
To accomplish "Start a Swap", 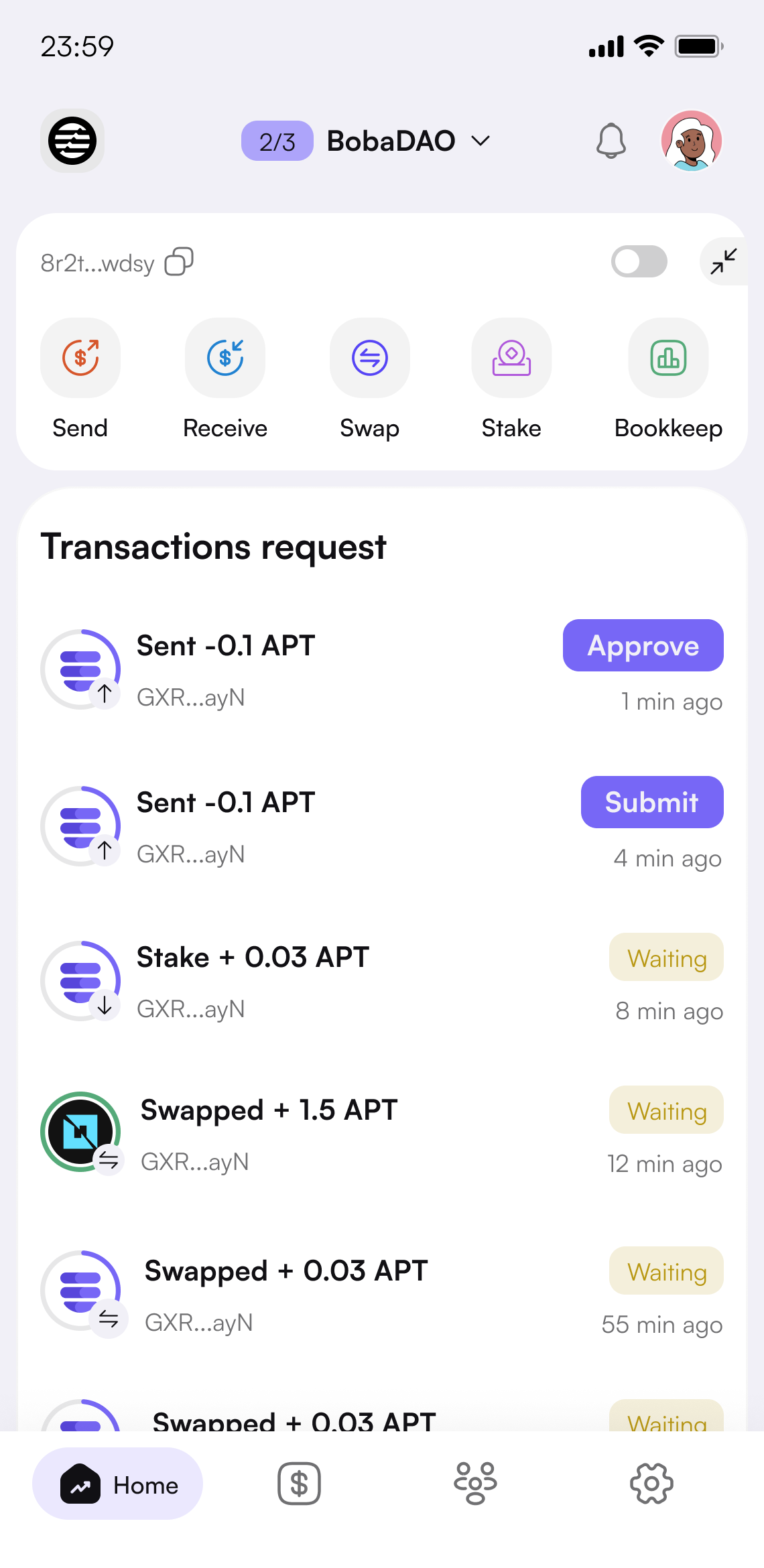I will [369, 358].
